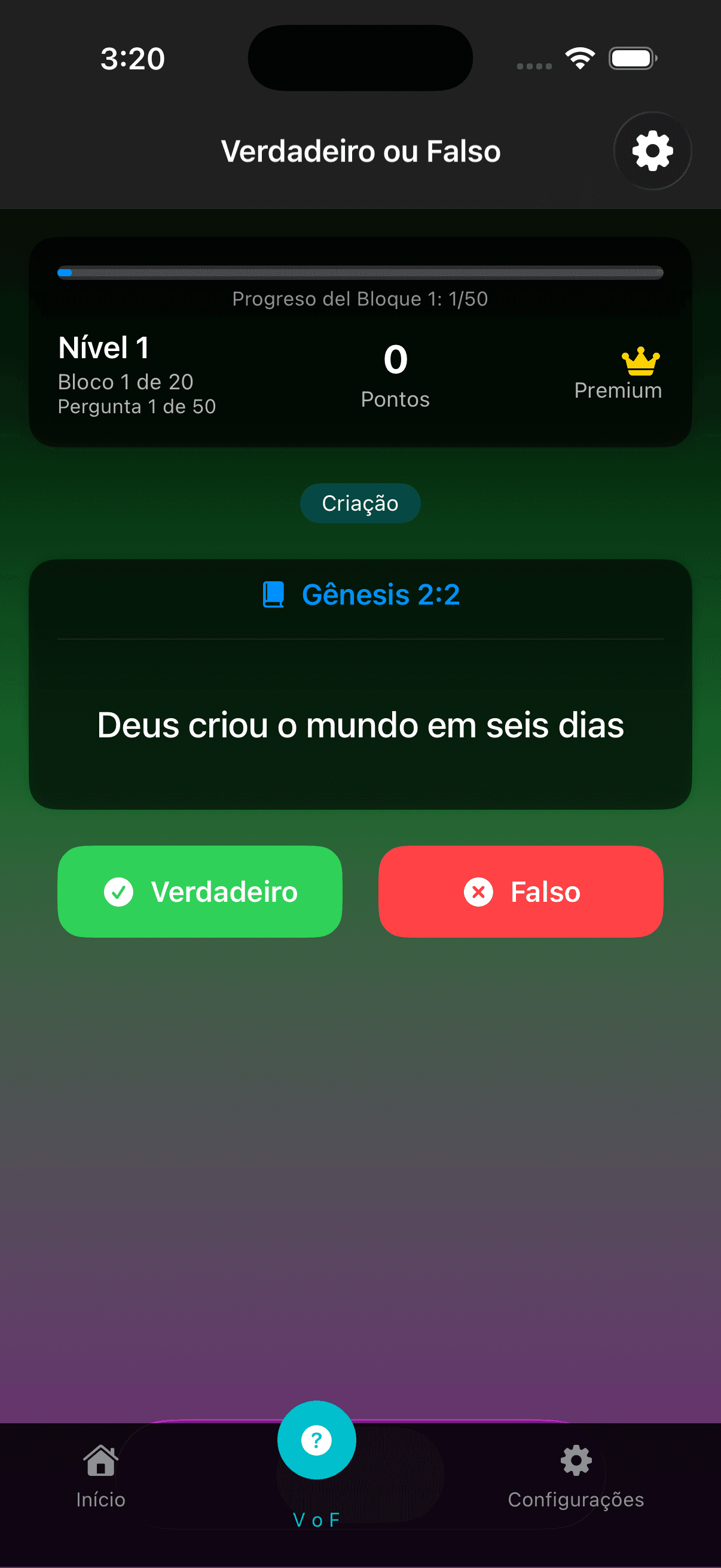Tap the Criação category chip
721x1568 pixels.
coord(360,503)
